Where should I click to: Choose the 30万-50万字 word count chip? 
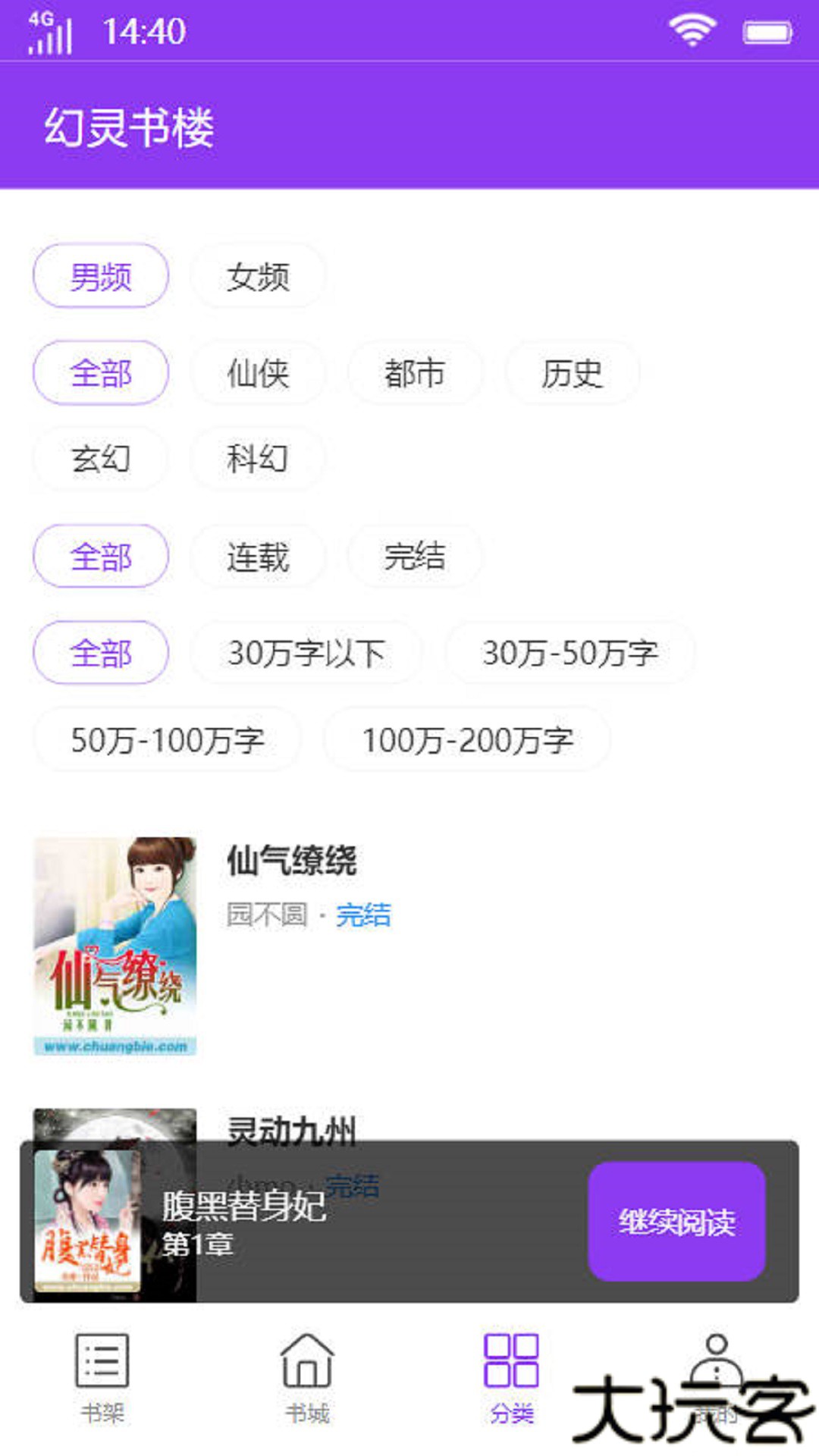(x=570, y=653)
